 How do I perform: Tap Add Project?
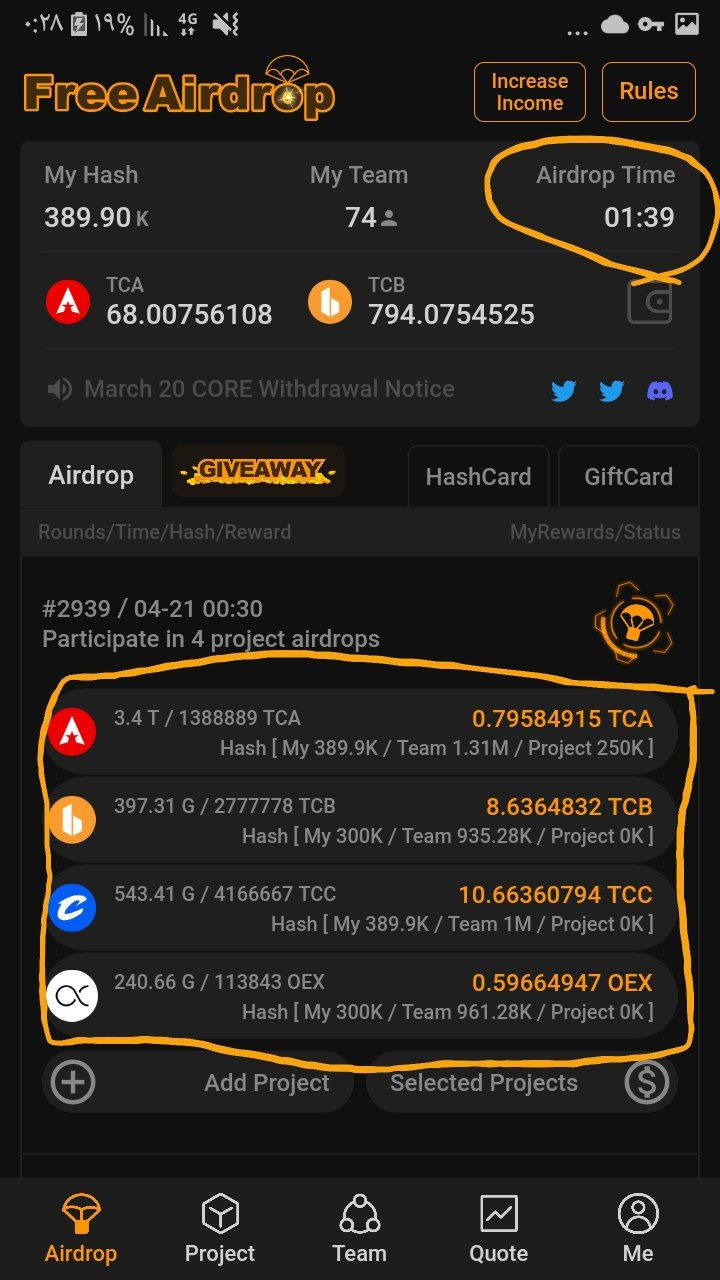[198, 1083]
